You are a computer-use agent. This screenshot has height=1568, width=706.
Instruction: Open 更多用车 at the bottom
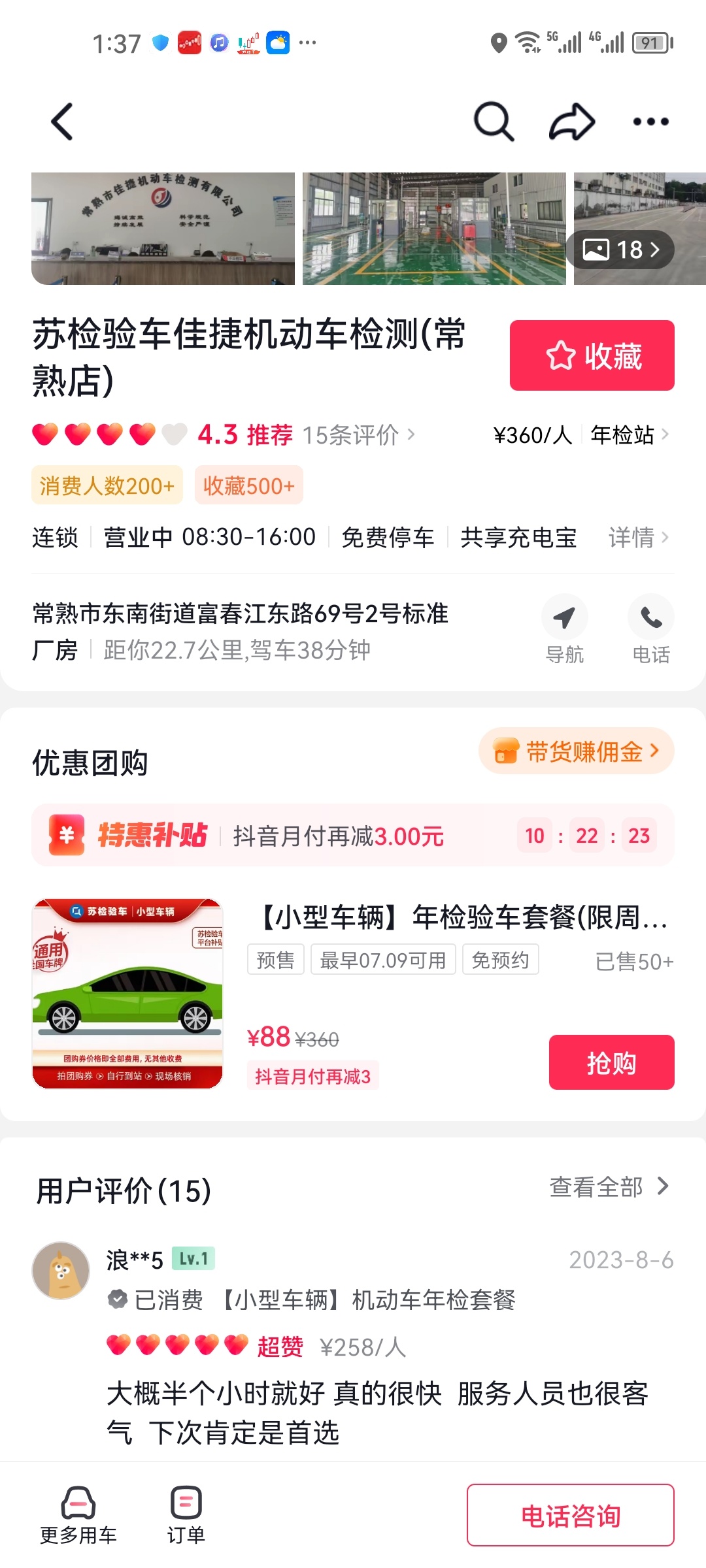(78, 1514)
